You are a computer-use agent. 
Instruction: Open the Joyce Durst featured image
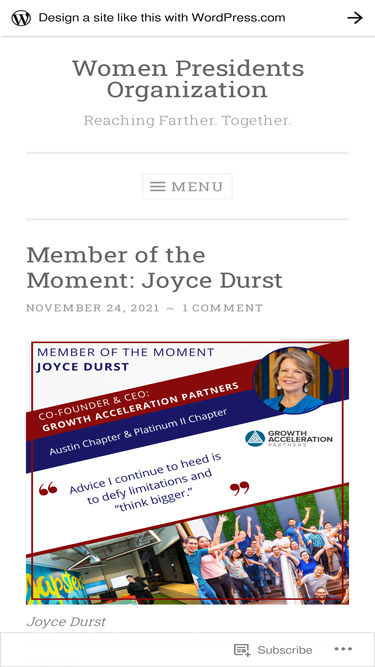188,472
